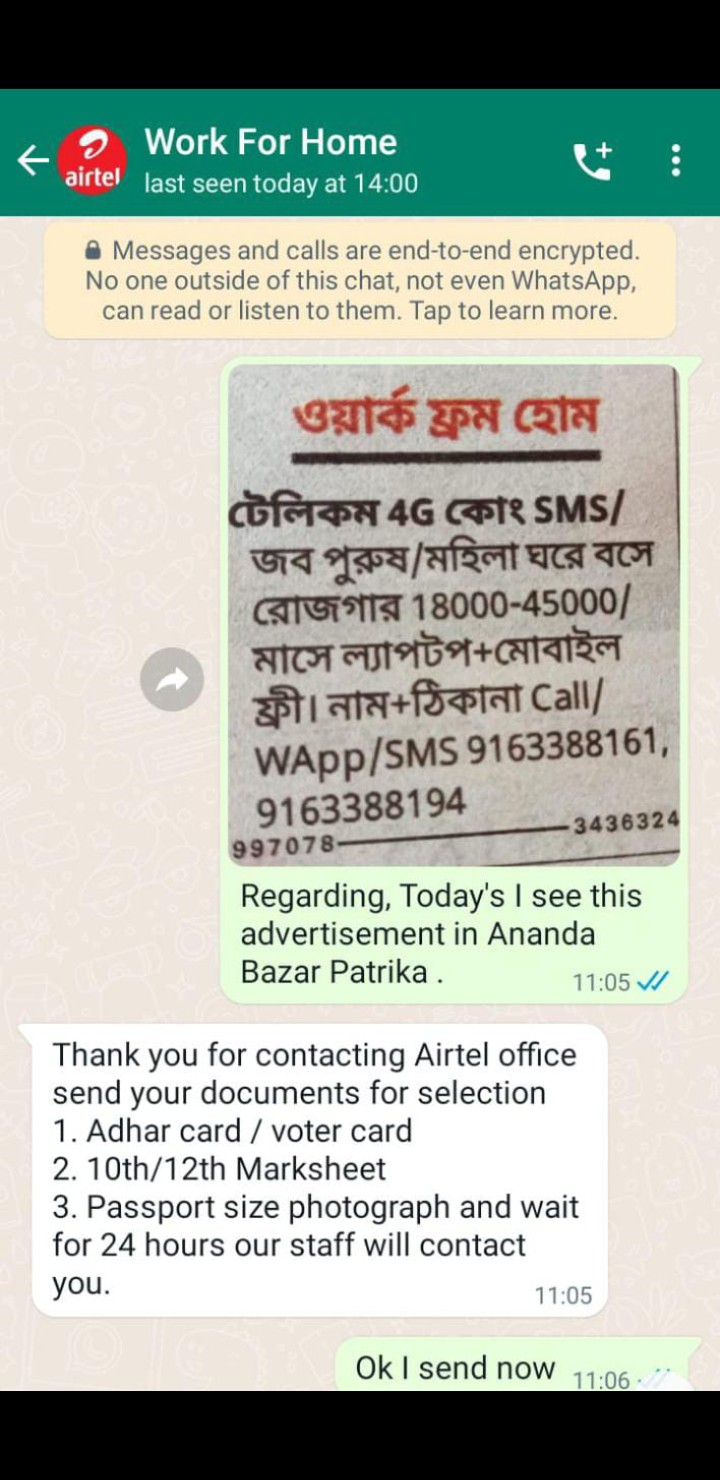
Task: Open the Airtel contact profile picture
Action: coord(92,160)
